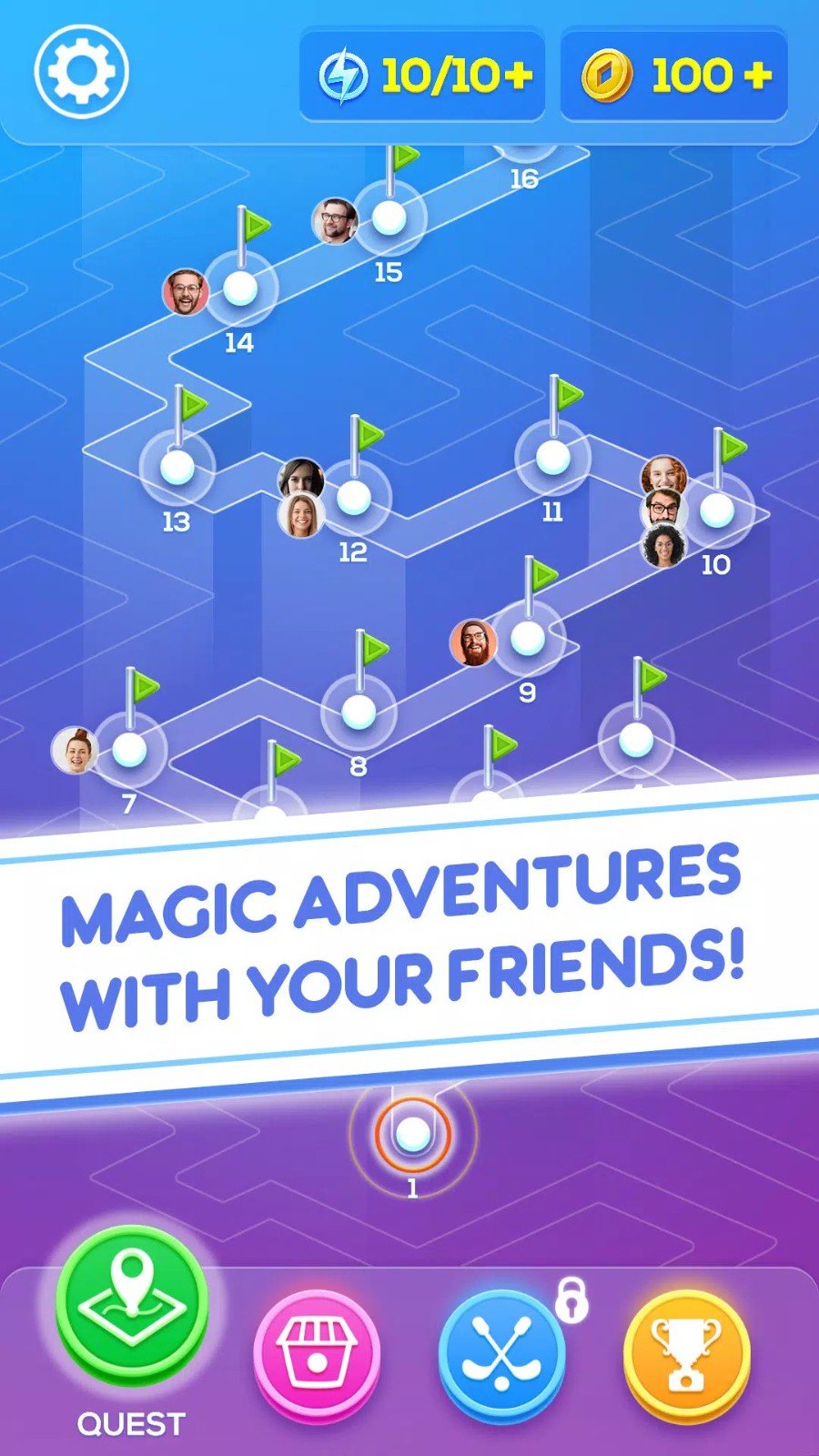Open level 13 node
The image size is (819, 1456).
pos(177,467)
